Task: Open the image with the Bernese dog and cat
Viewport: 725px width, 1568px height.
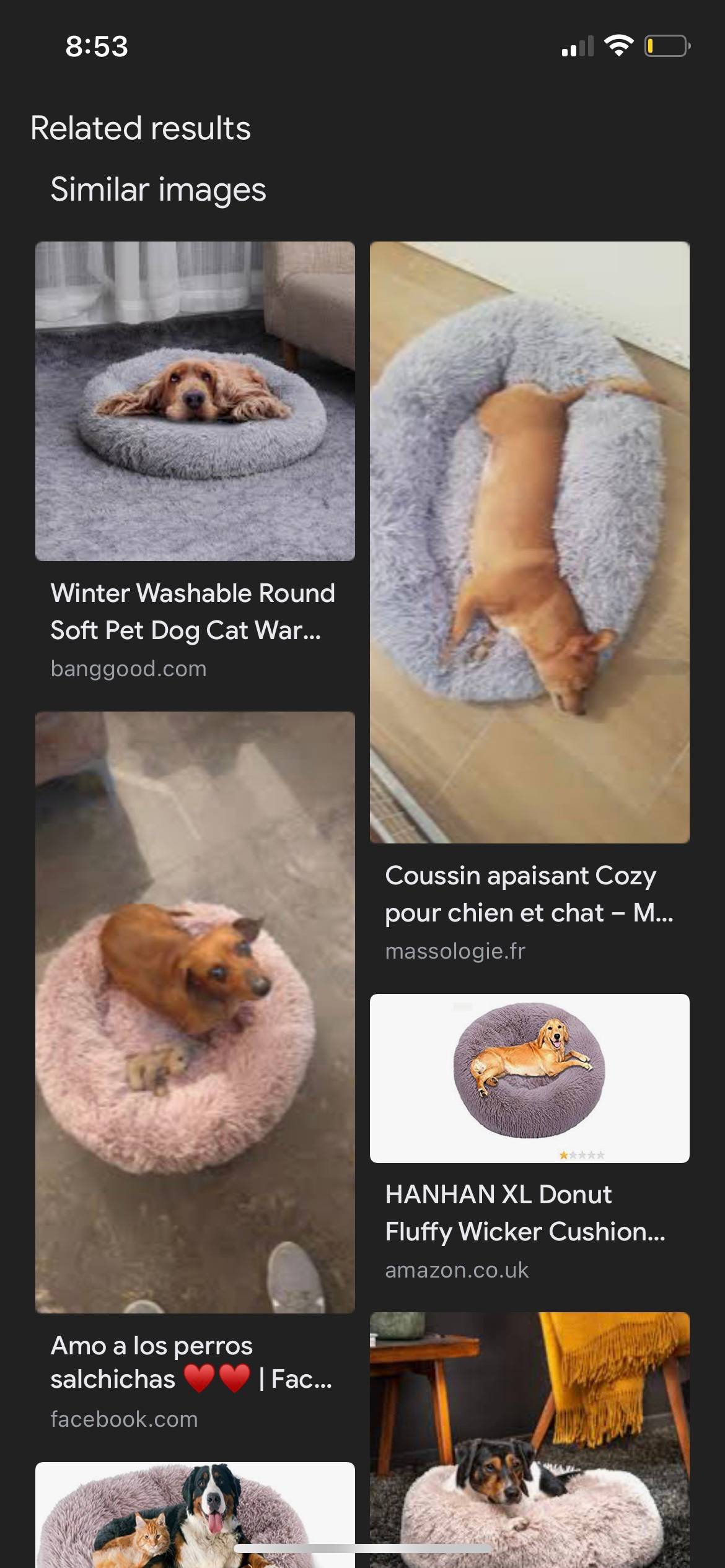Action: click(x=195, y=1515)
